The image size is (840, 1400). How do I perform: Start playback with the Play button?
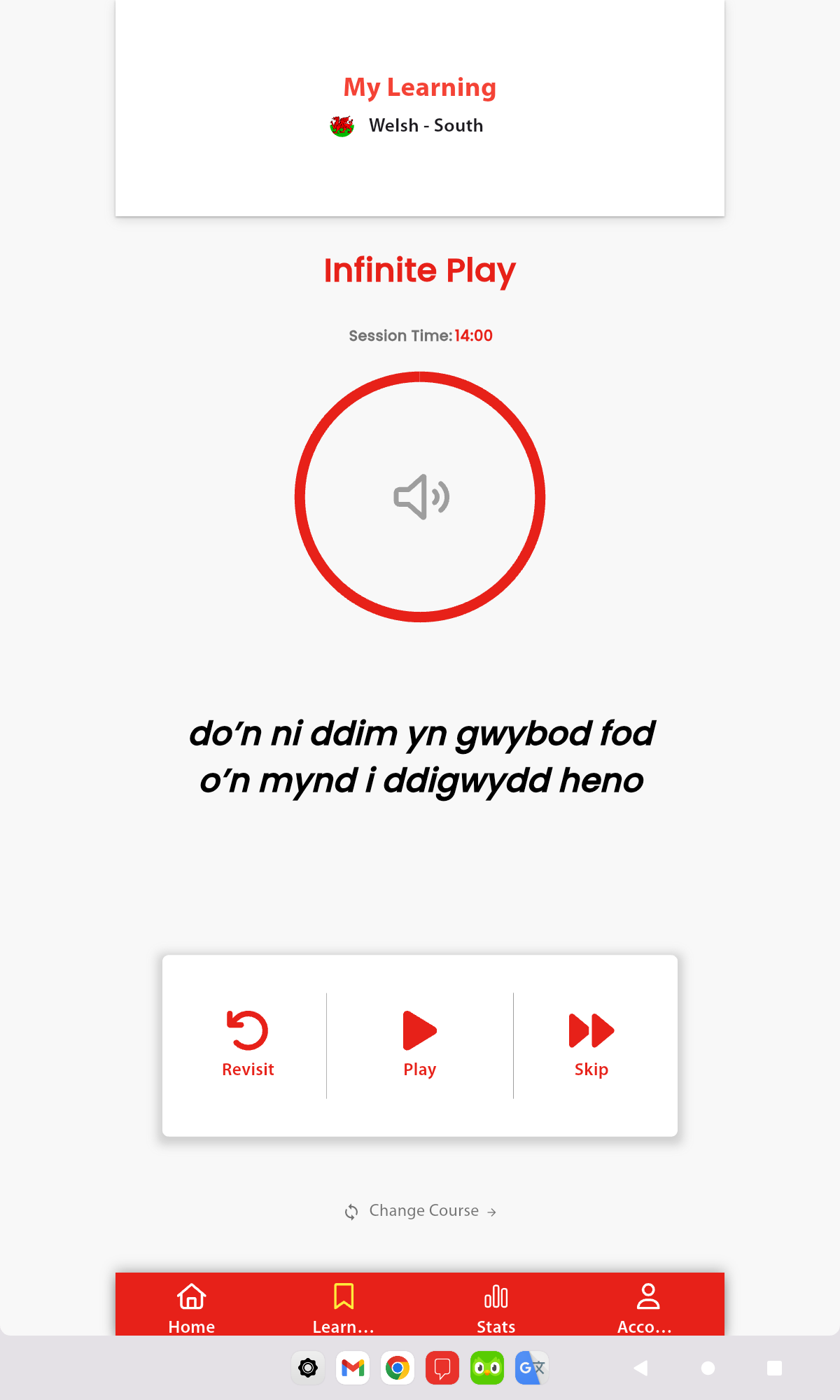(420, 1043)
